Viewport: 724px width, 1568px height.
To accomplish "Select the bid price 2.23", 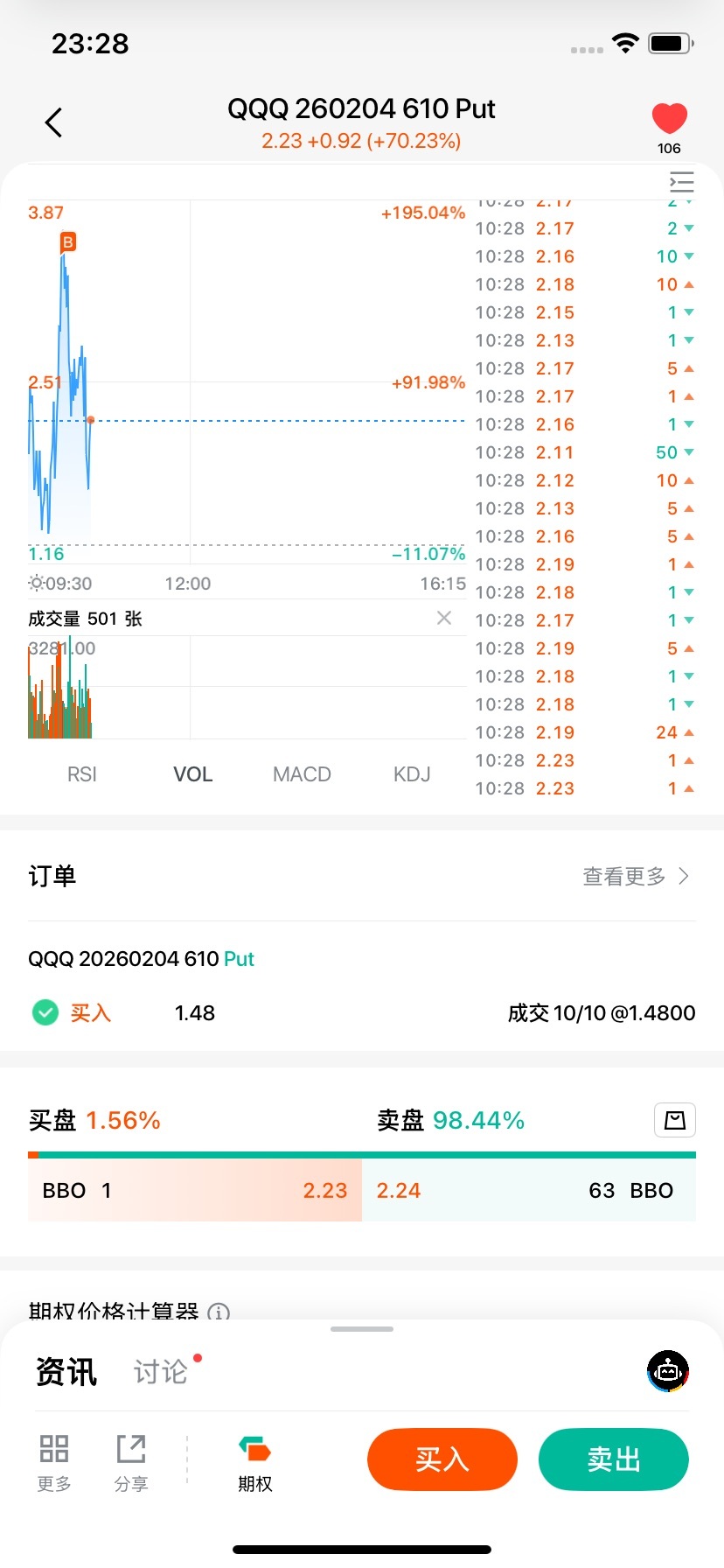I will tap(324, 1191).
